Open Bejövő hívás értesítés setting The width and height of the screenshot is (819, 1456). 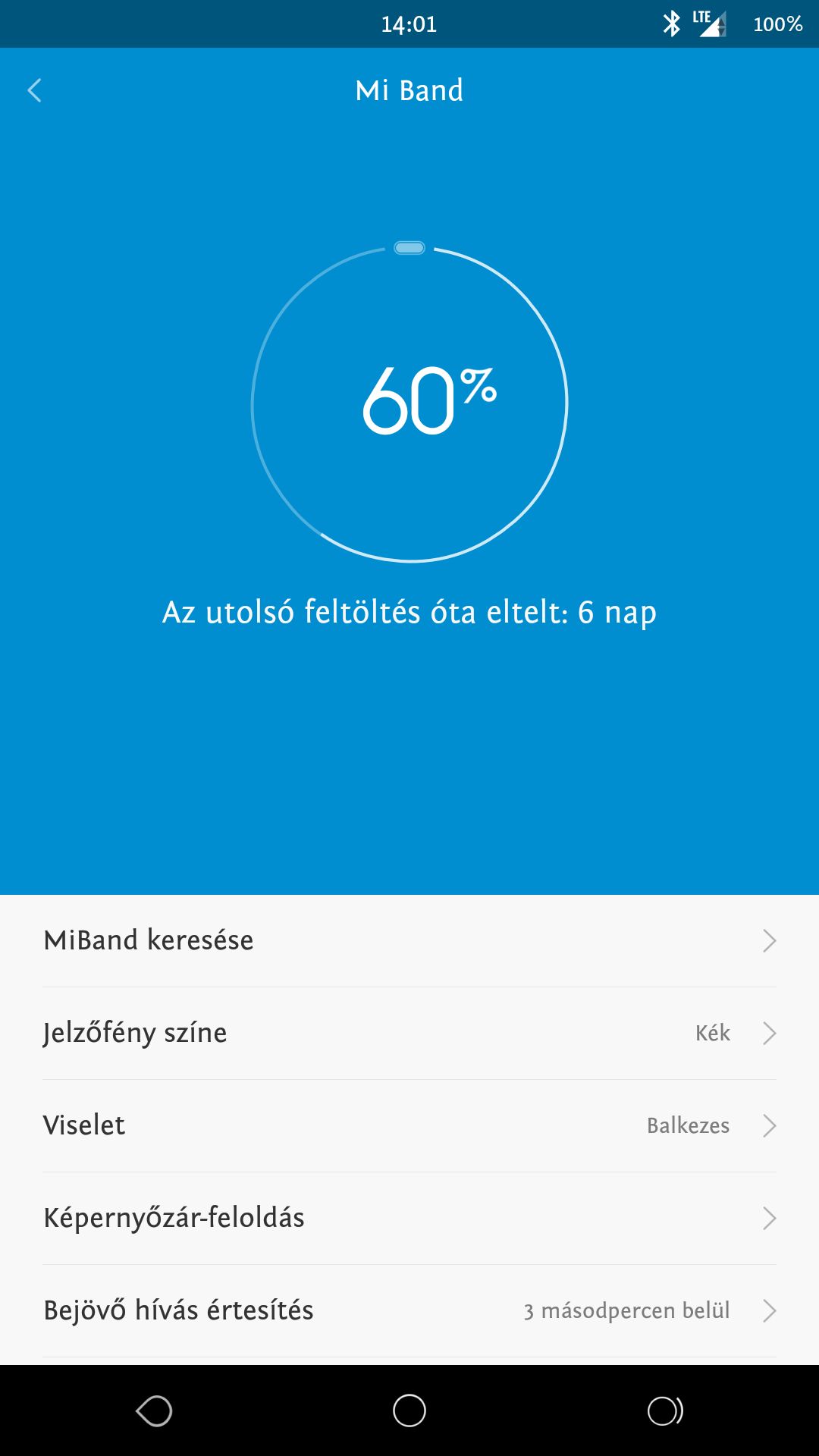point(409,1310)
